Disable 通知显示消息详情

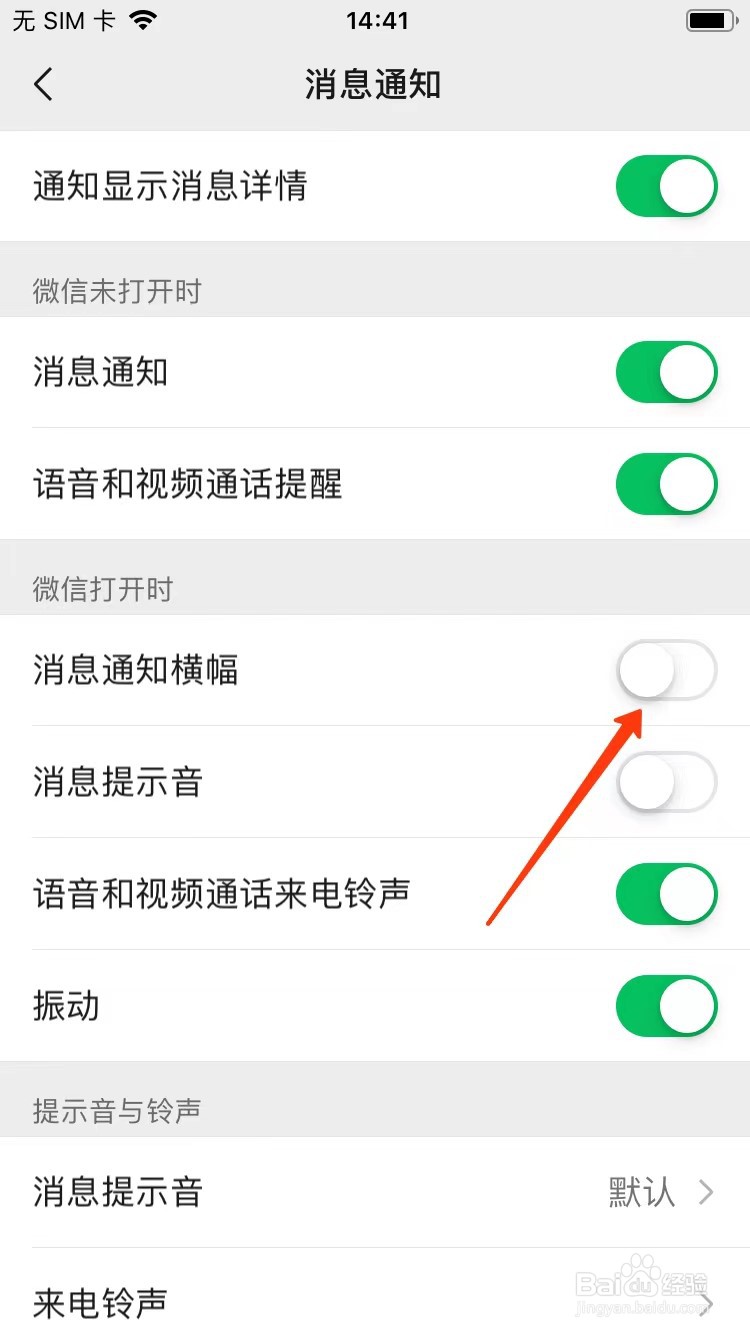click(665, 186)
